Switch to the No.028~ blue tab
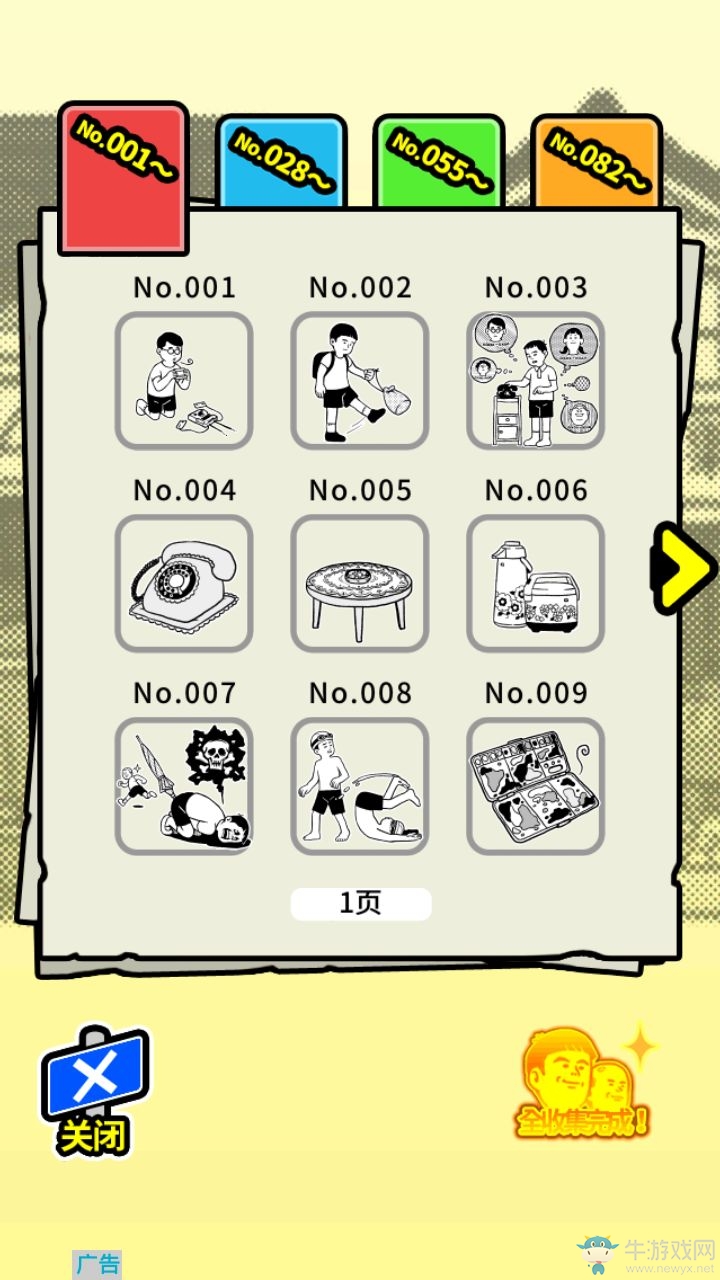720x1280 pixels. 281,160
